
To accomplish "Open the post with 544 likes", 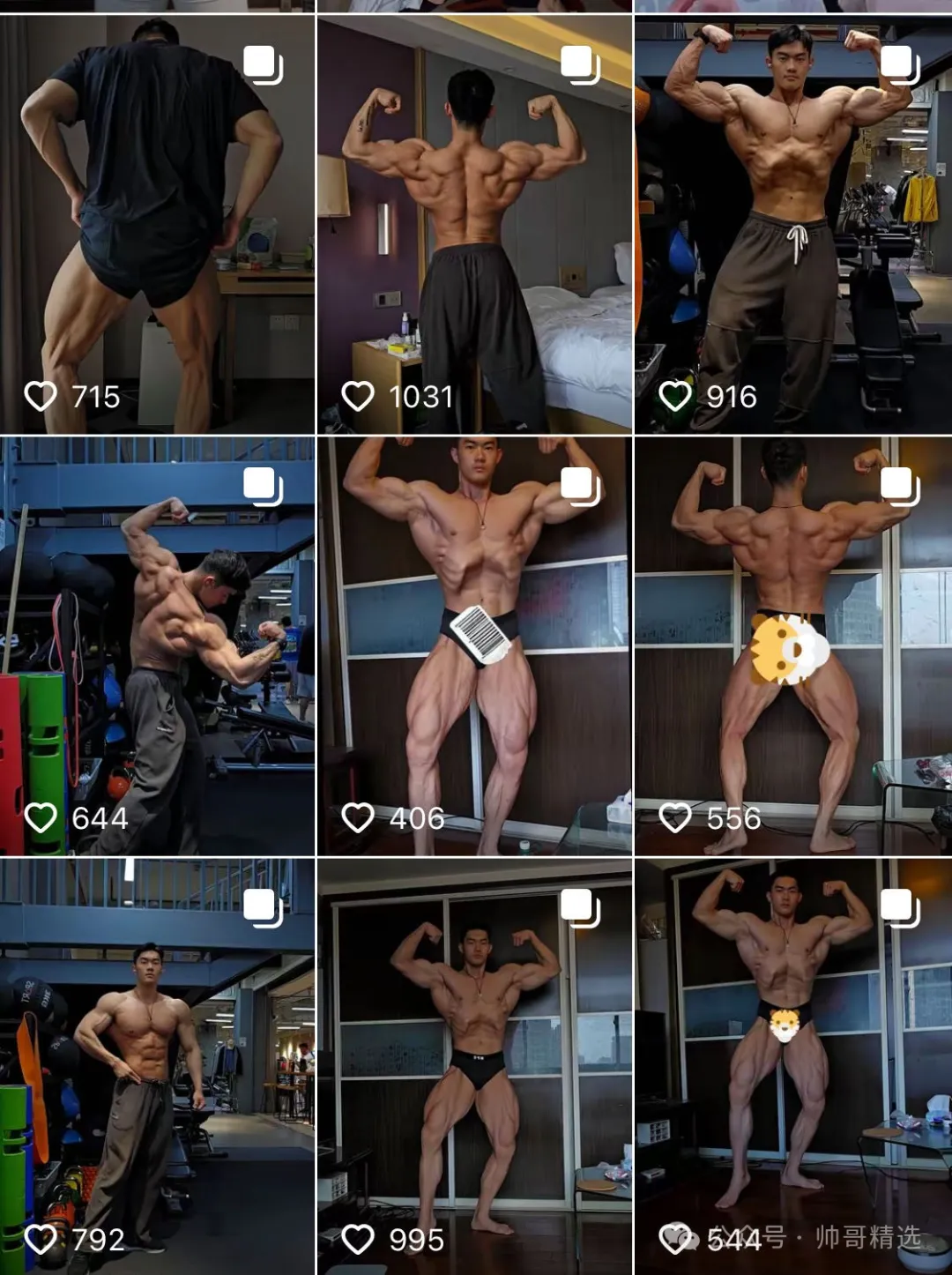I will pos(793,1067).
